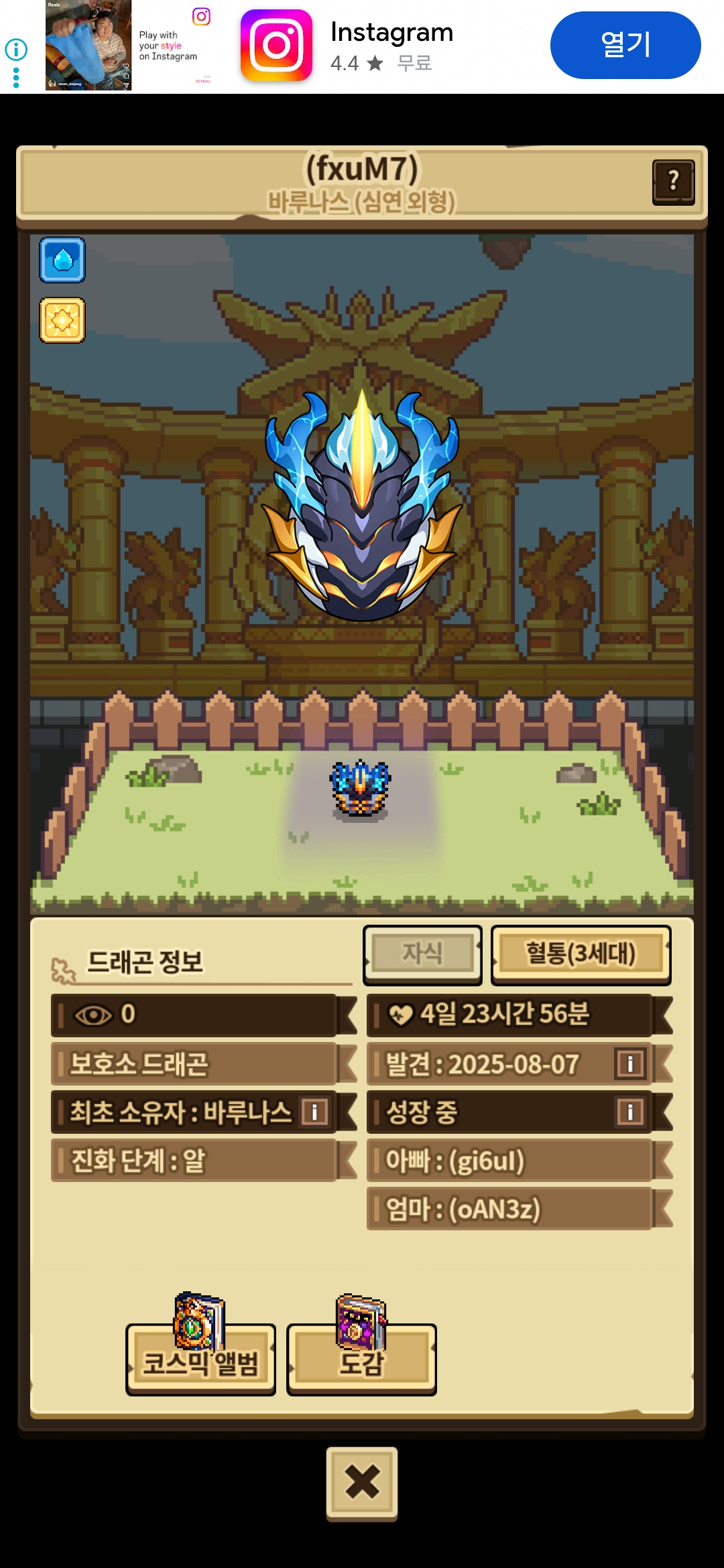Open the question mark help button
Viewport: 724px width, 1568px height.
coord(673,182)
